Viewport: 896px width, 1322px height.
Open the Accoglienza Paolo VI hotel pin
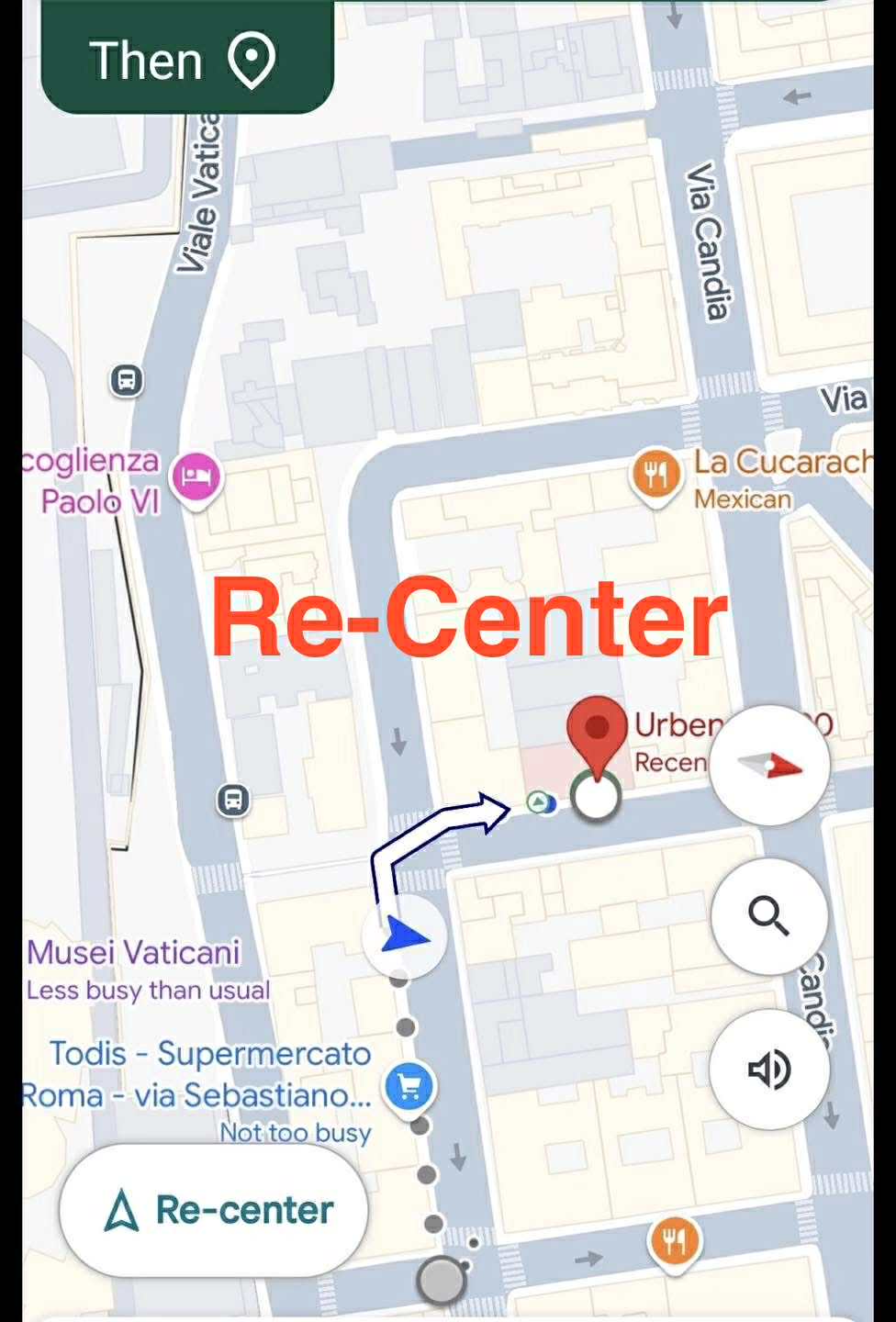click(x=196, y=477)
